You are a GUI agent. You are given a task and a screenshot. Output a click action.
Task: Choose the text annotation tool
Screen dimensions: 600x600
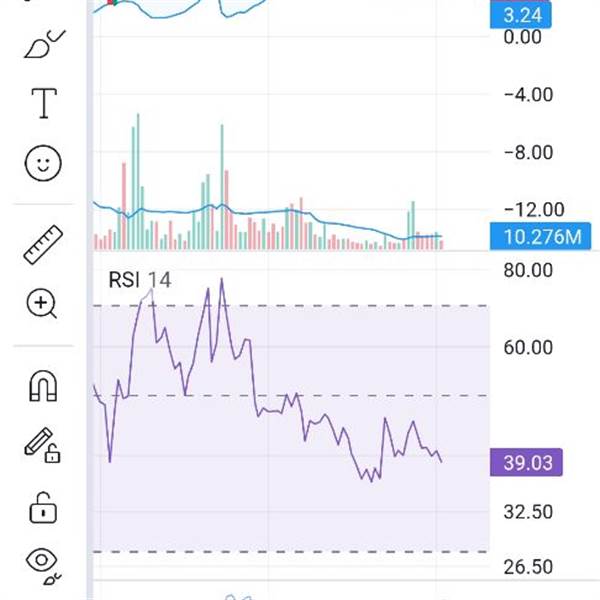click(x=44, y=103)
